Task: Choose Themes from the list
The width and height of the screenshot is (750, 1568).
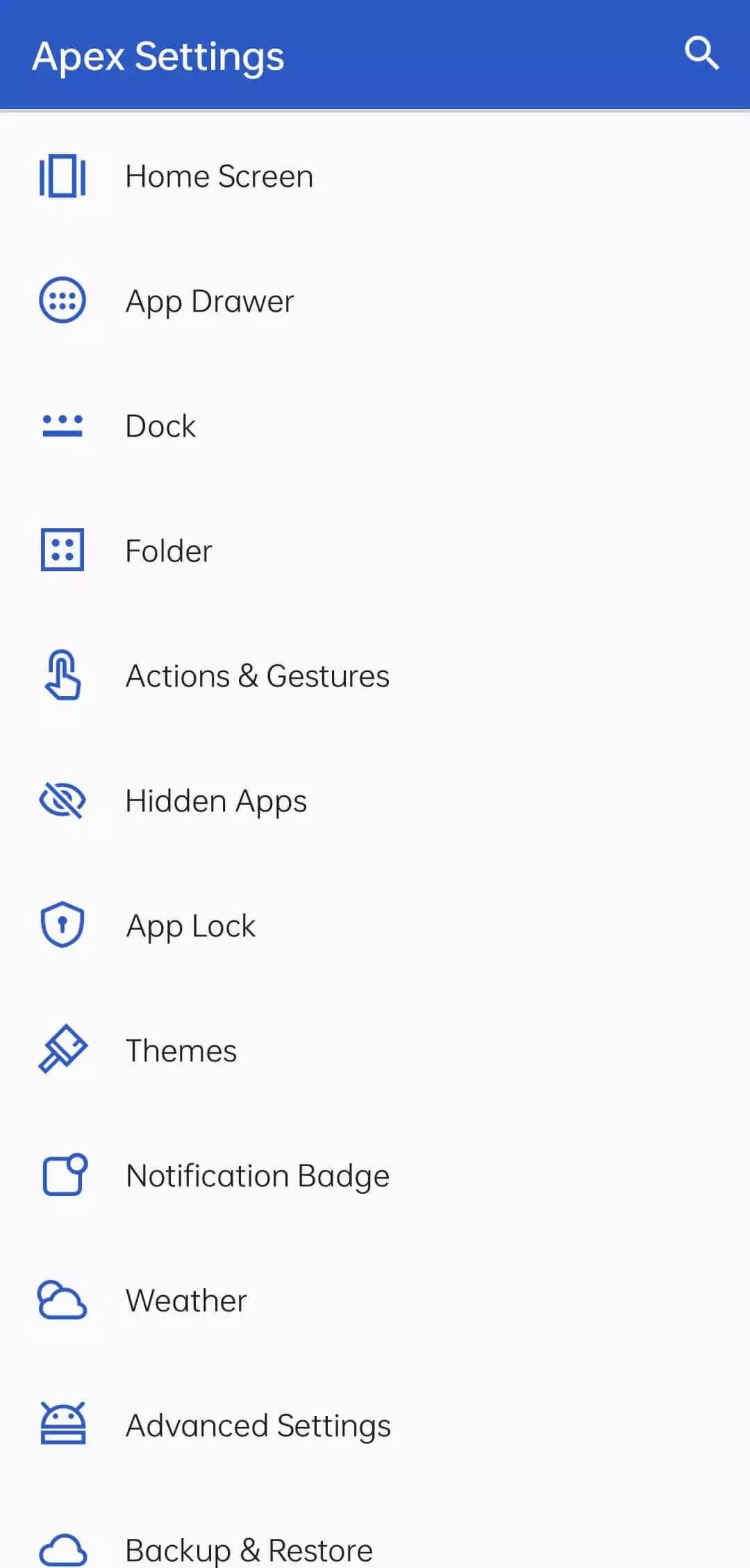Action: 181,1051
